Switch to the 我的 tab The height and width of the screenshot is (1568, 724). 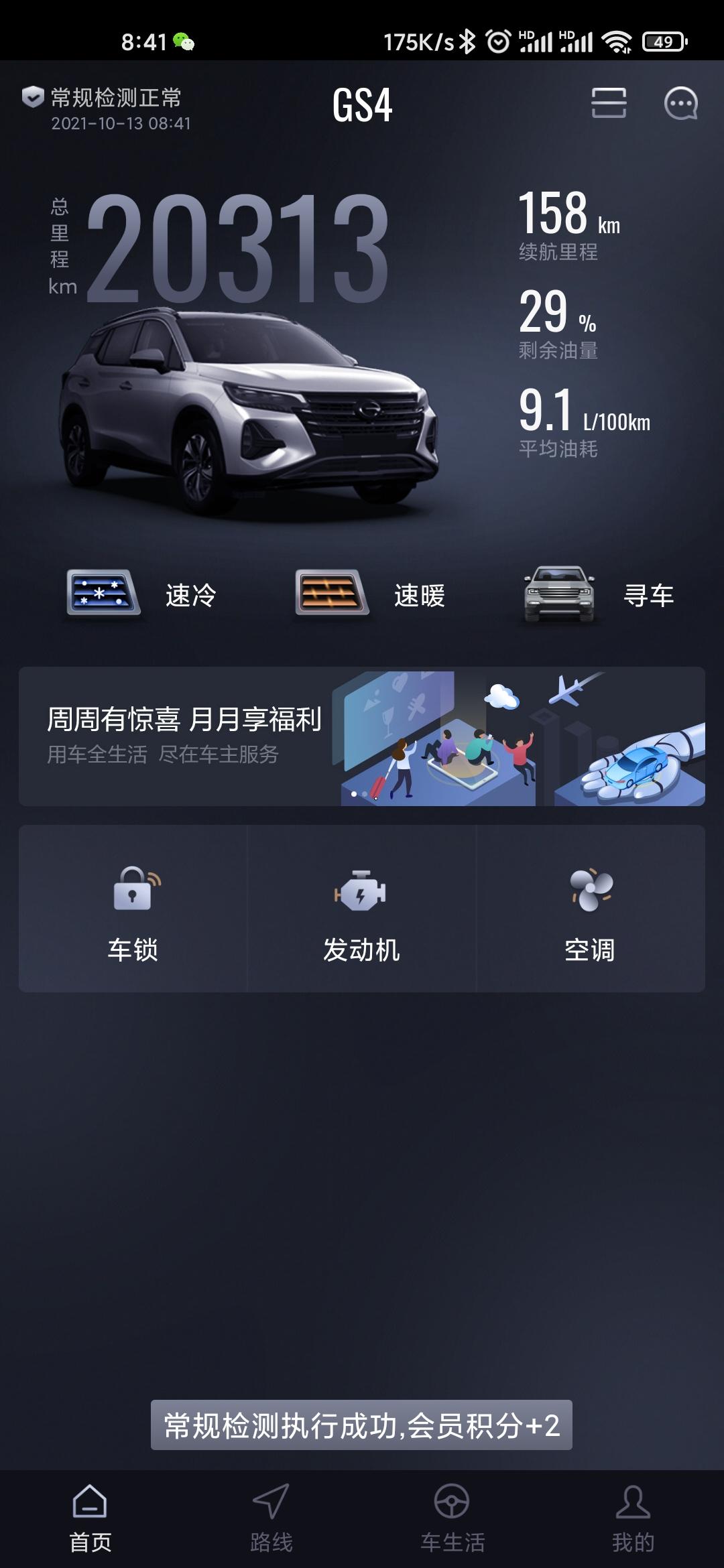[633, 1518]
